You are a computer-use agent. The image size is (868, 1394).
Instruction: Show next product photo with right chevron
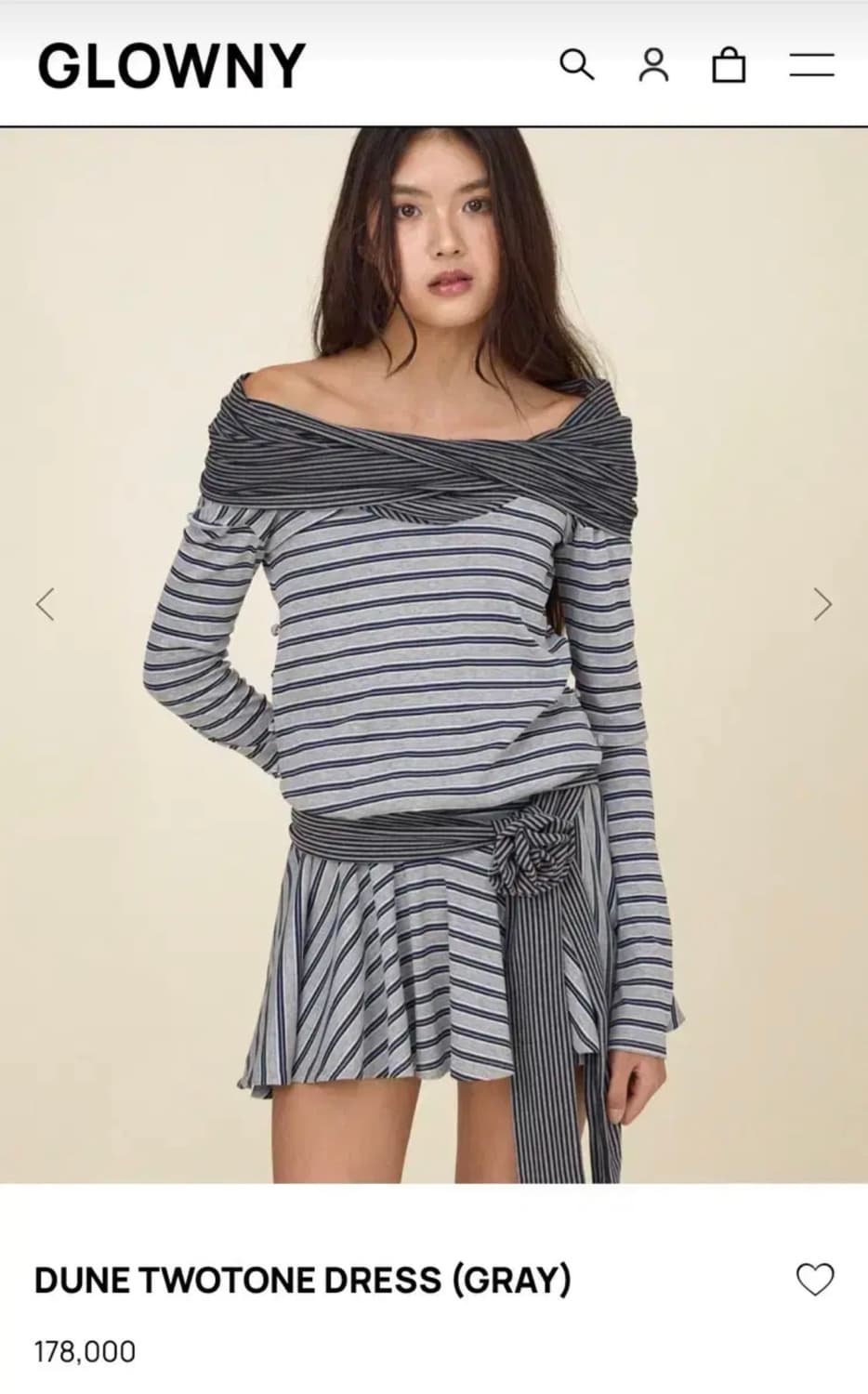click(x=822, y=604)
